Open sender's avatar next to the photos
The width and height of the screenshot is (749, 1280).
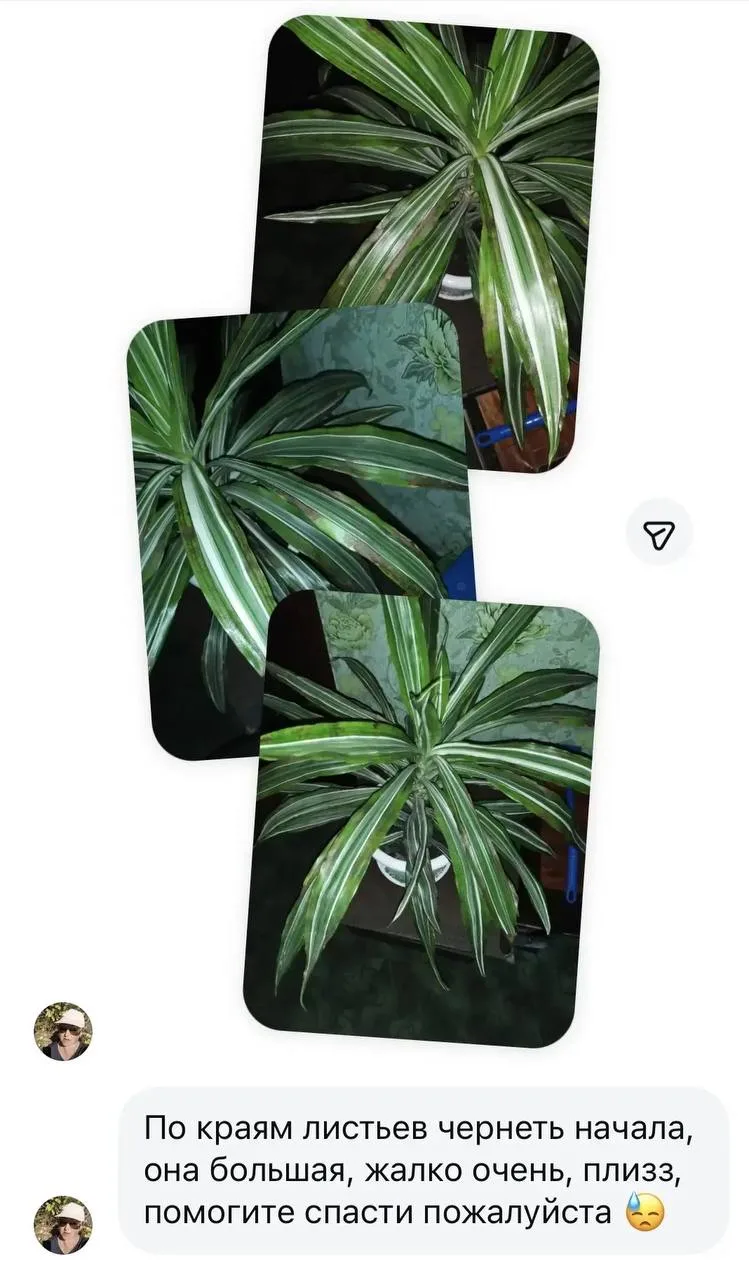(x=63, y=1031)
